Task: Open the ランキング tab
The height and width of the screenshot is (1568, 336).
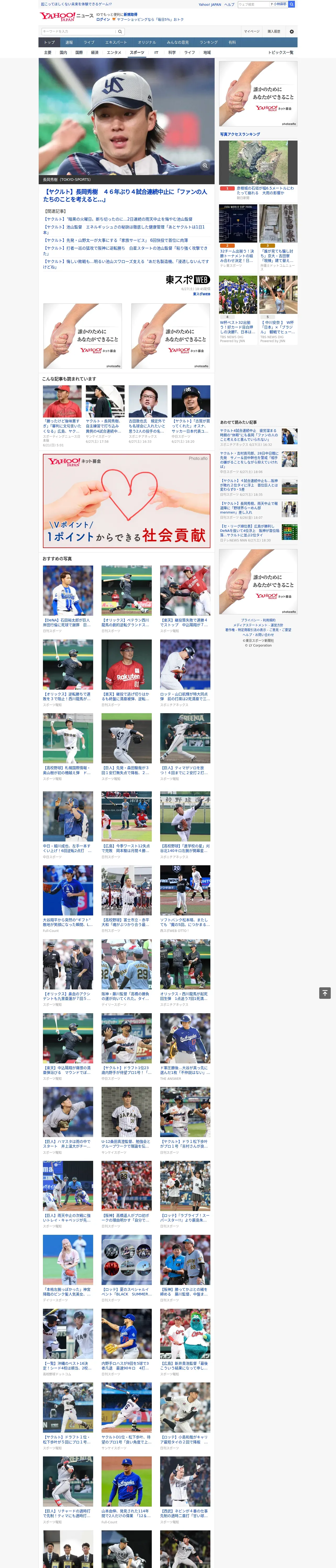Action: pyautogui.click(x=209, y=43)
